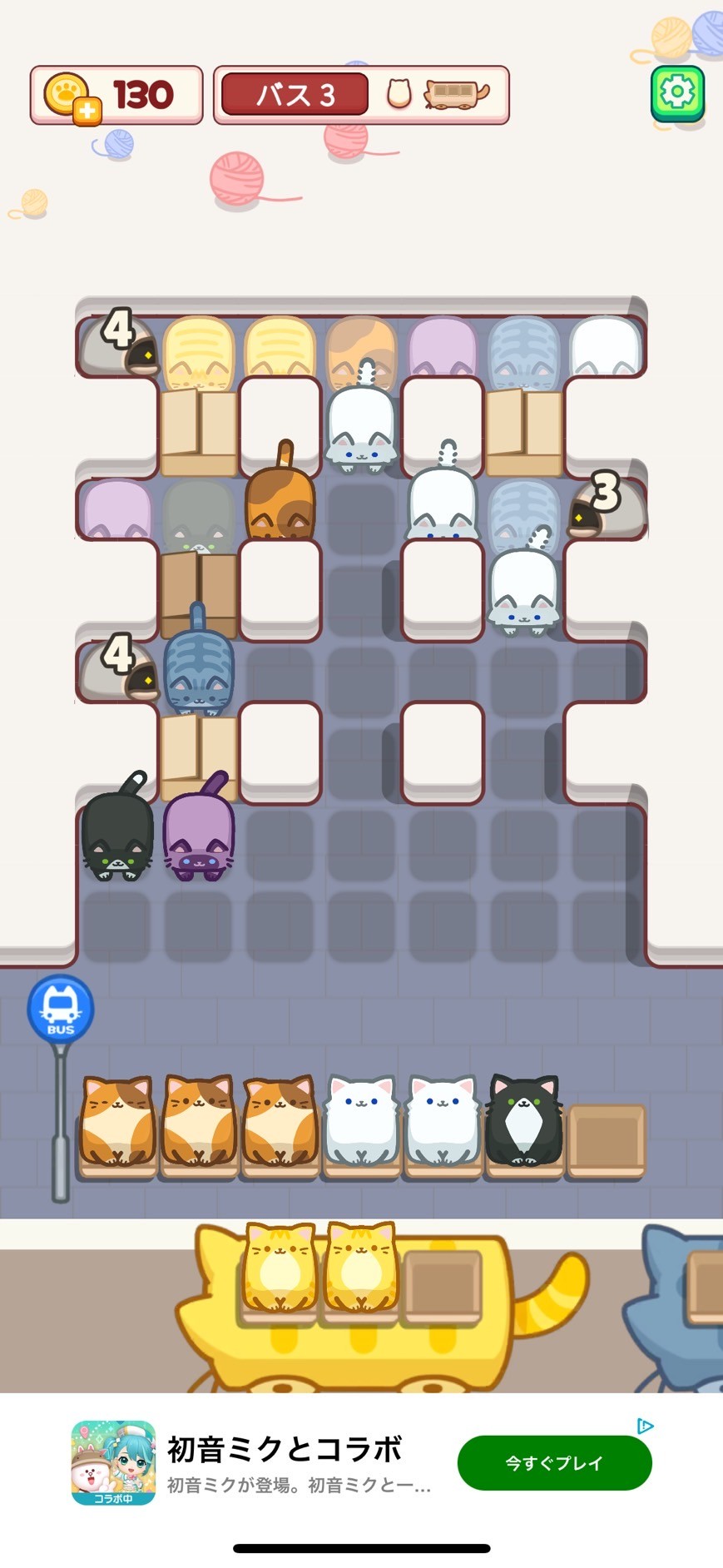
Task: Select the blue striped tabby cat
Action: (x=198, y=660)
